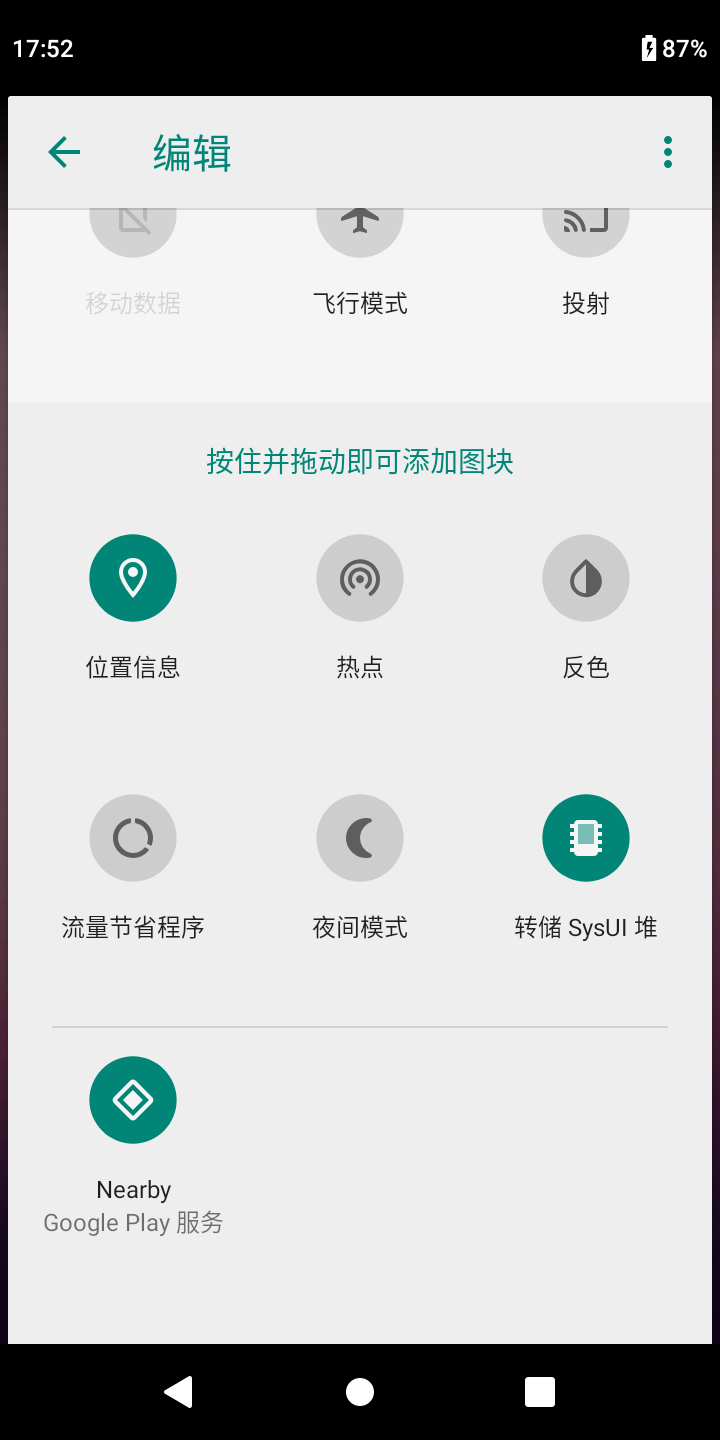Select the 投射 (cast) tile icon
Screen dimensions: 720x1440
[586, 220]
